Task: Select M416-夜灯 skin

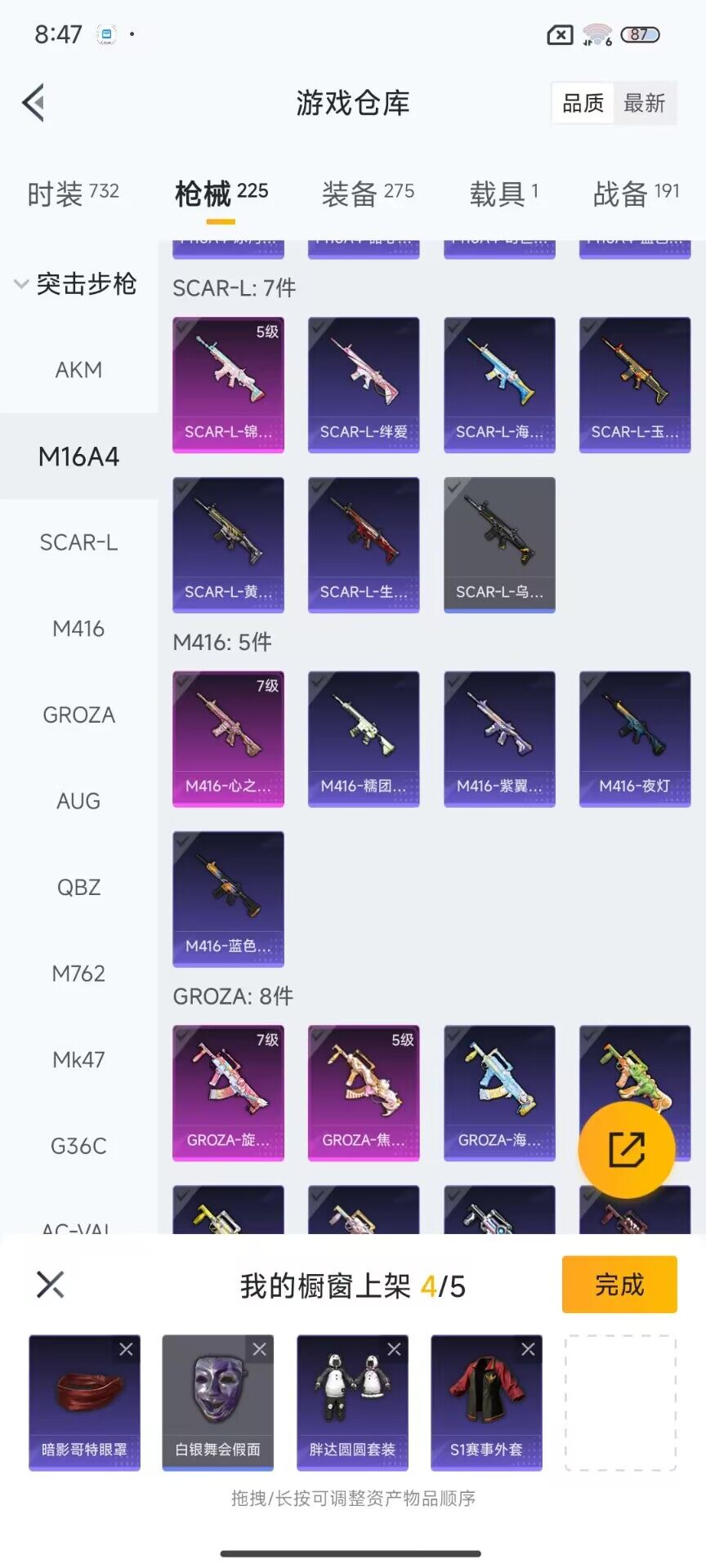Action: 635,739
